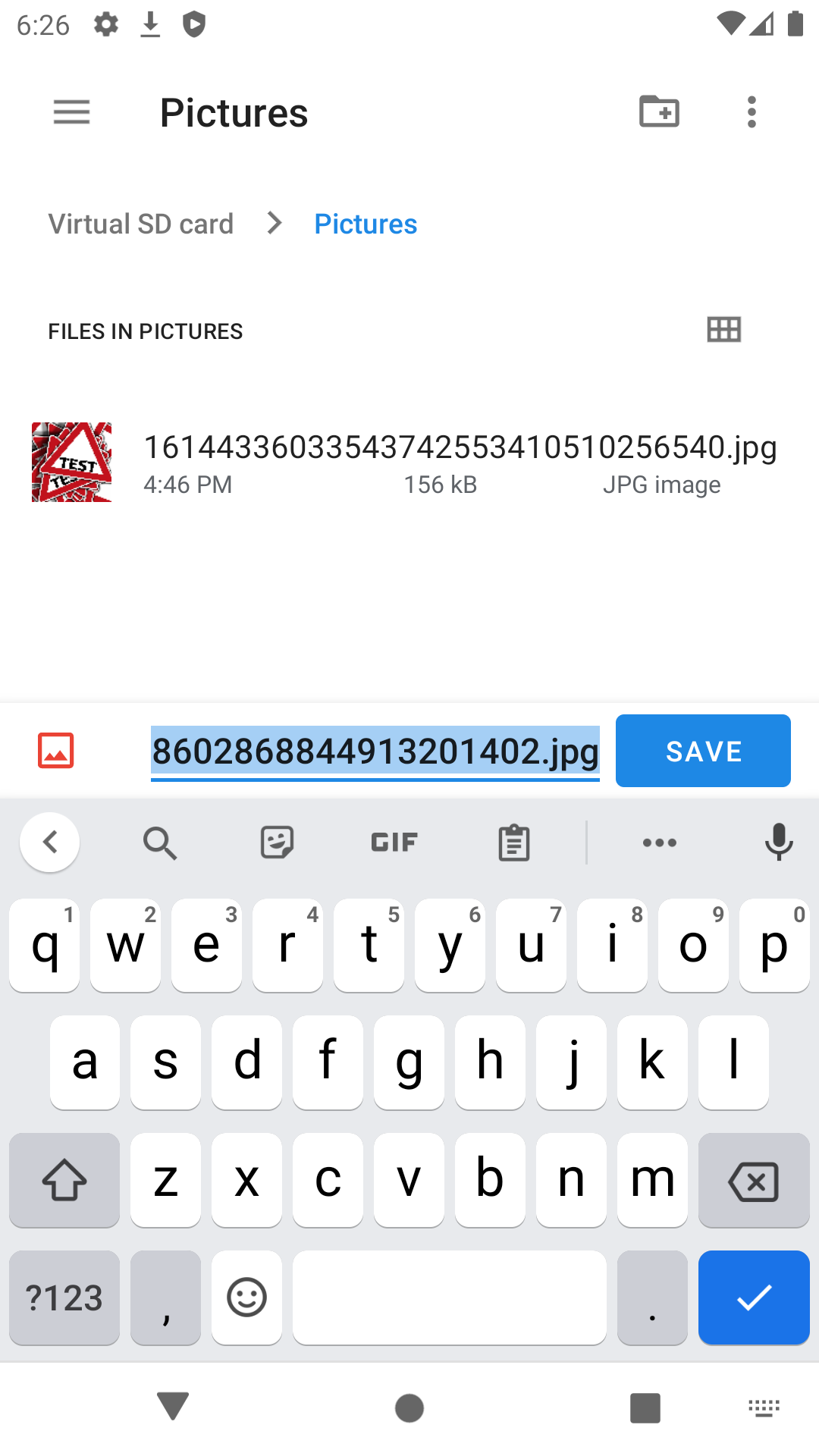Open the emoji picker key
819x1456 pixels.
point(246,1298)
